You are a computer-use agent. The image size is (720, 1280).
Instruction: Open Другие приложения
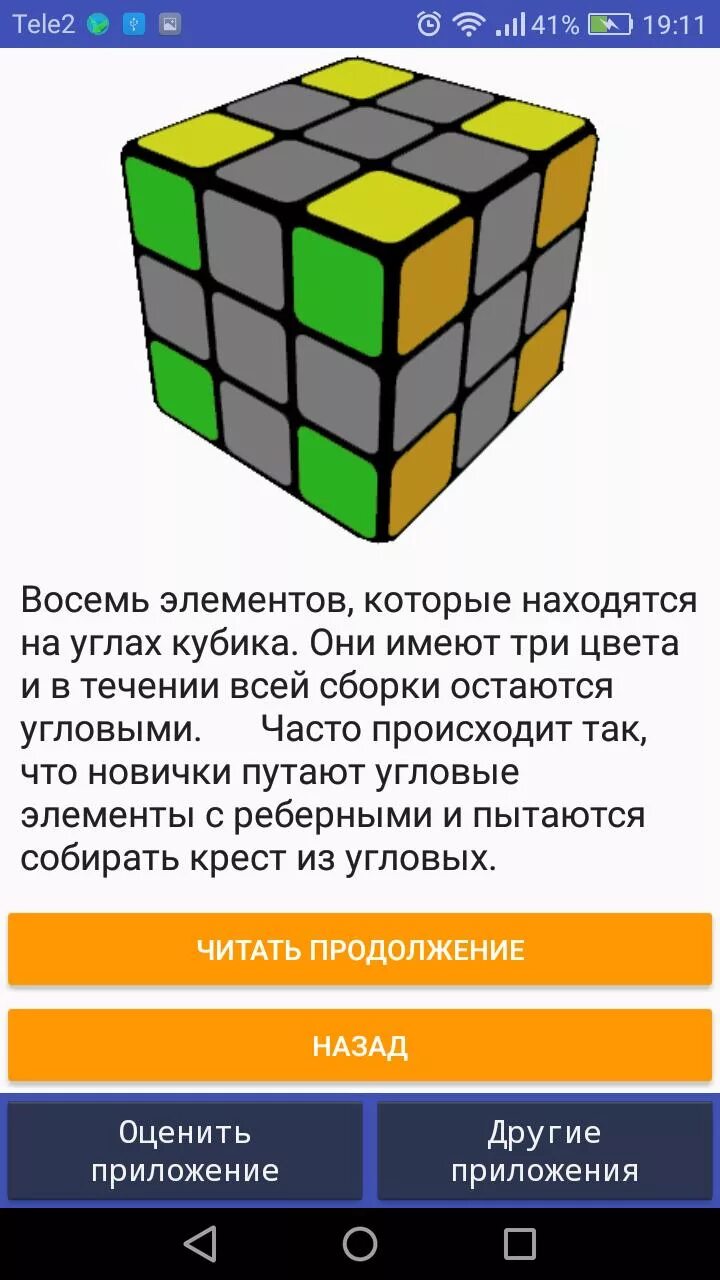tap(544, 1151)
